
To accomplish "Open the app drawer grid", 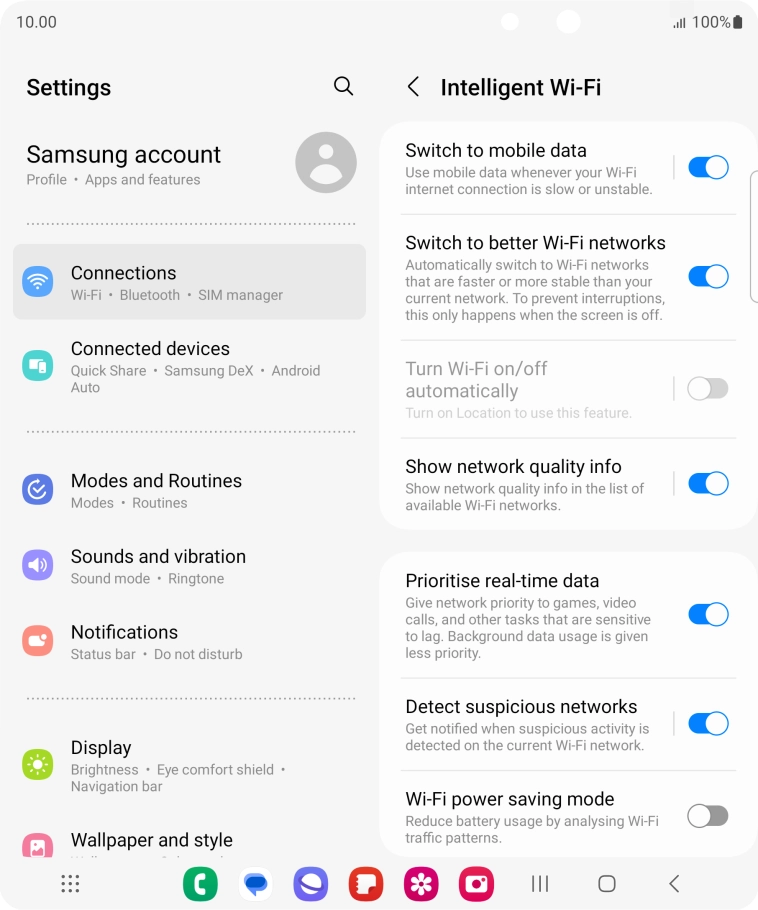I will click(70, 883).
